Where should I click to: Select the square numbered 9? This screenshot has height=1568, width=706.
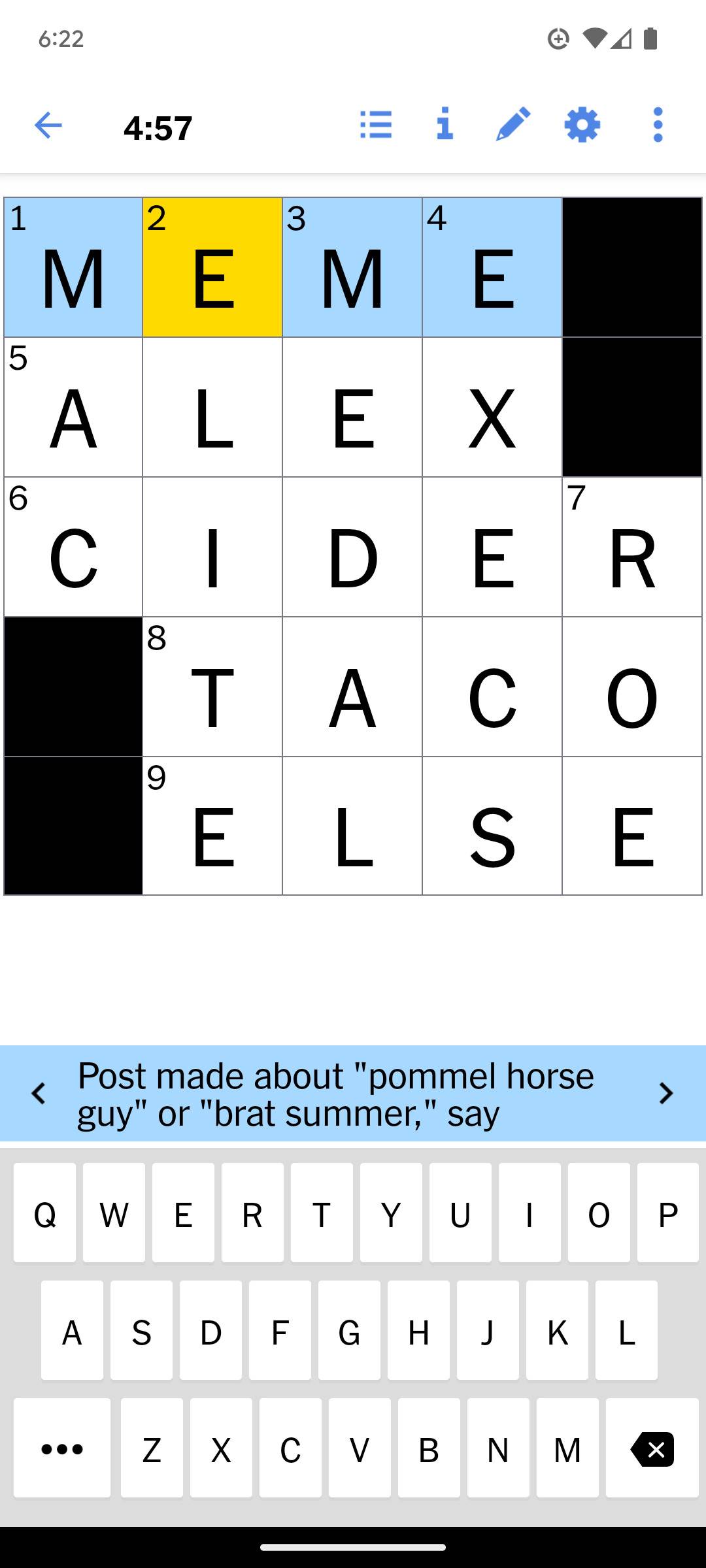coord(212,826)
